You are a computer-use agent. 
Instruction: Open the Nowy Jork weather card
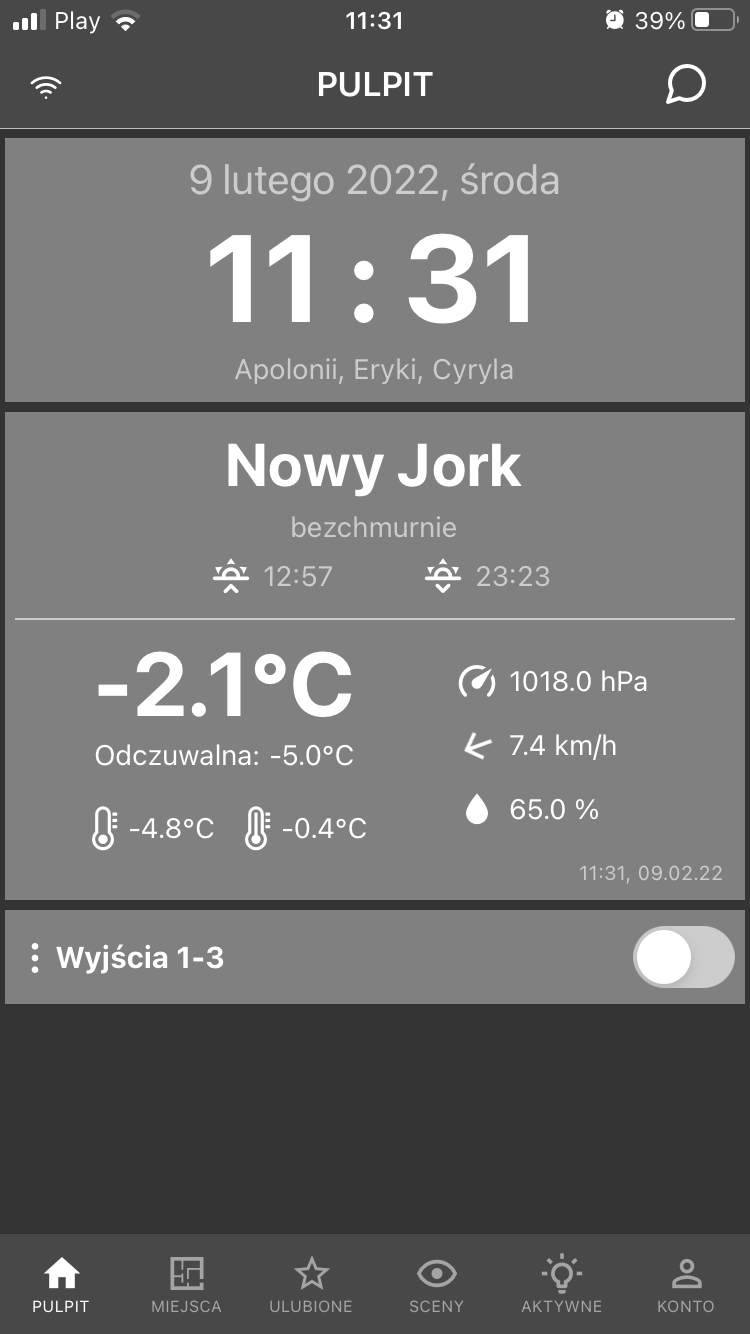375,656
